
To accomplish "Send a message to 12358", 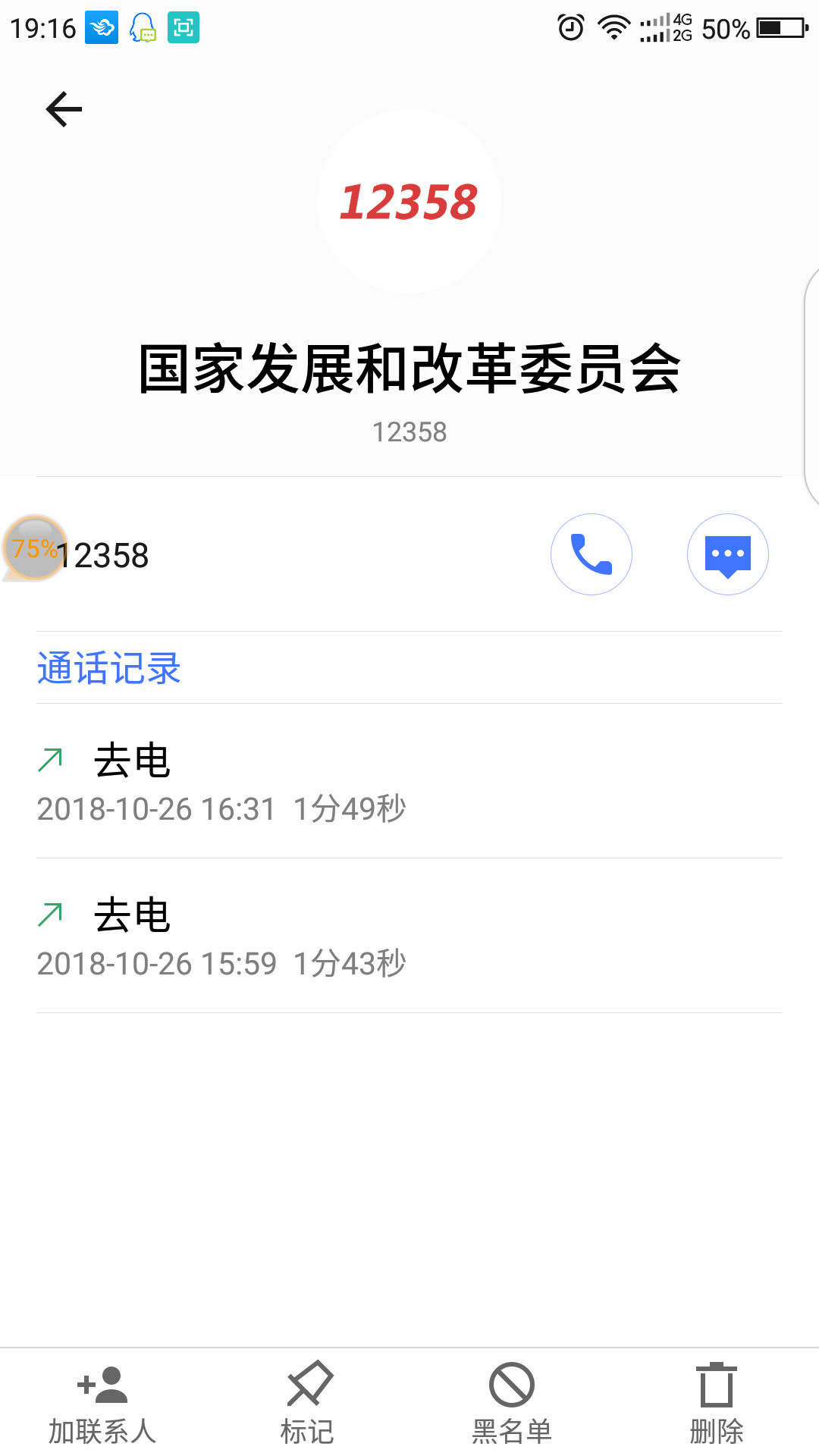I will tap(727, 554).
